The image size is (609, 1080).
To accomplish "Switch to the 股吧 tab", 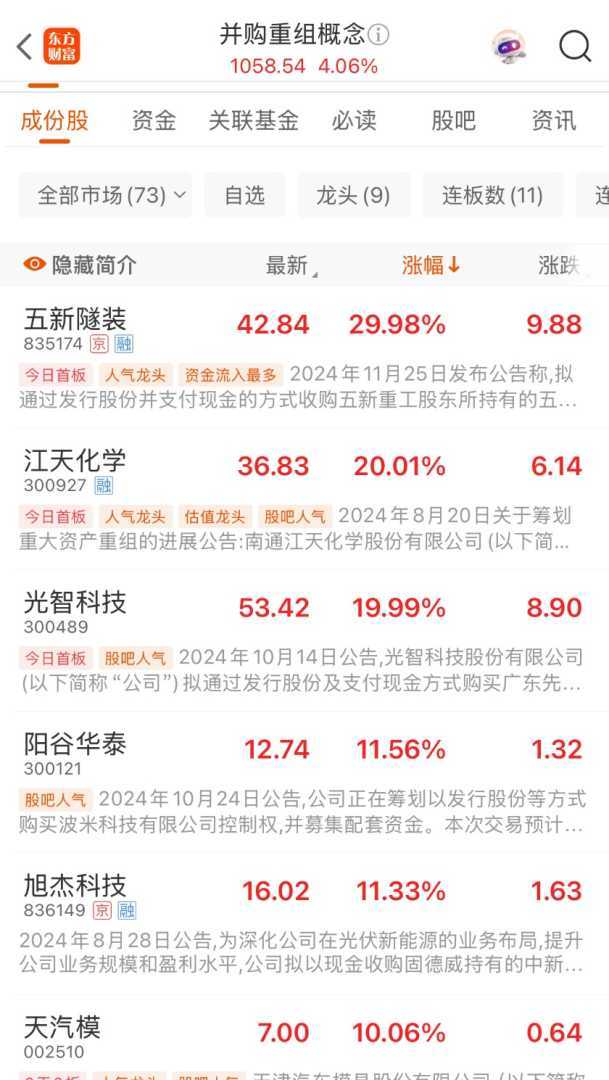I will point(453,121).
